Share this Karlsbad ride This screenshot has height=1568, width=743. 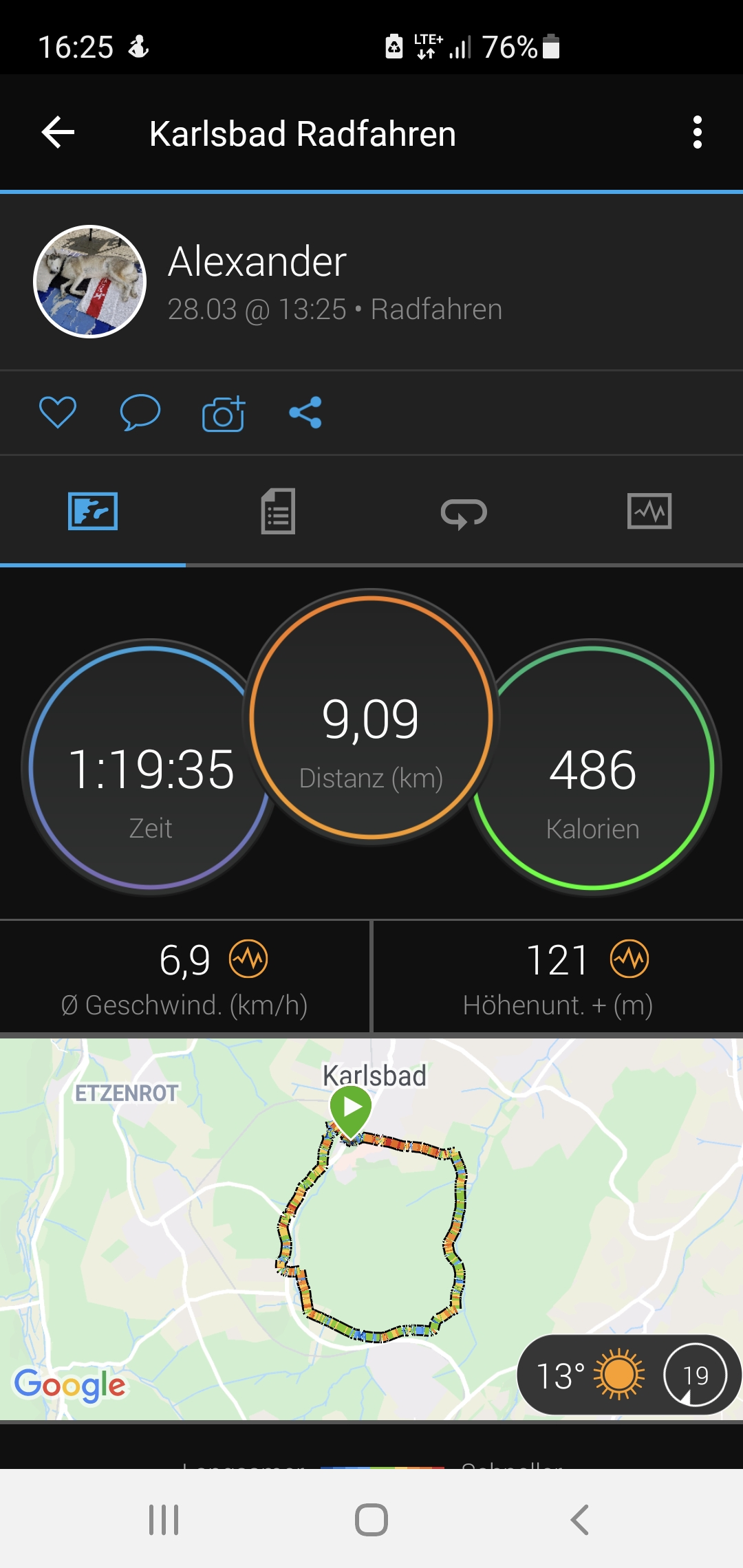(x=305, y=413)
